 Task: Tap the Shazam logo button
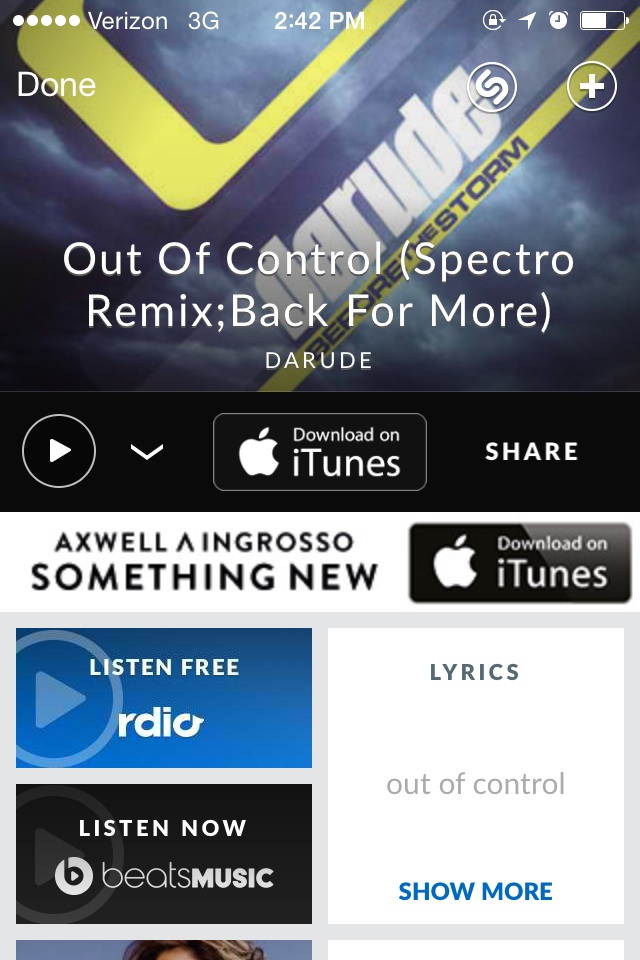[x=492, y=88]
